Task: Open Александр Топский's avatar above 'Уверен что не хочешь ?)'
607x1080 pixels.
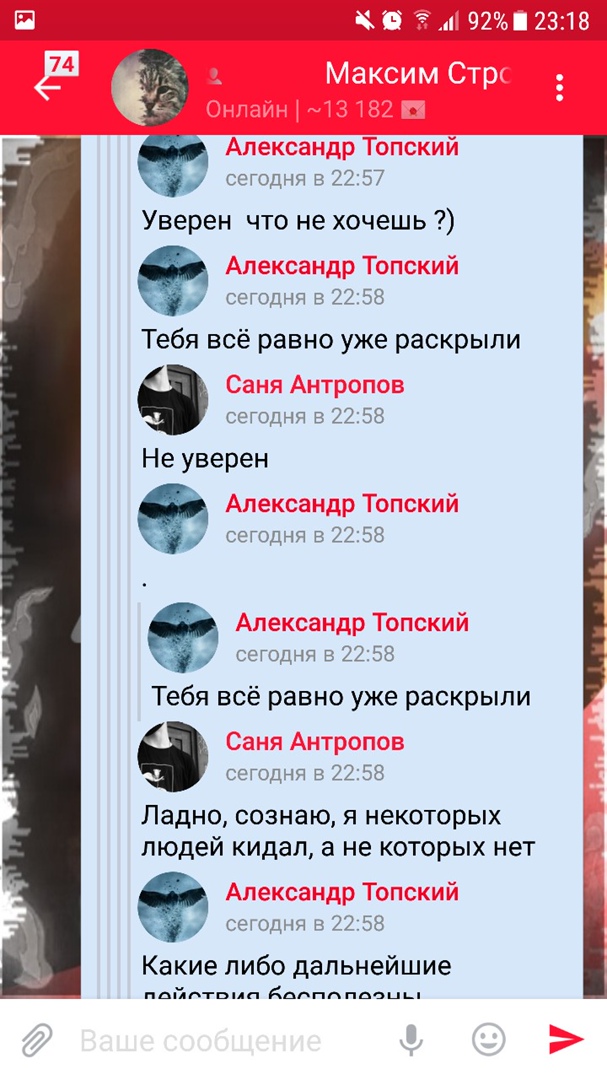Action: tap(172, 162)
